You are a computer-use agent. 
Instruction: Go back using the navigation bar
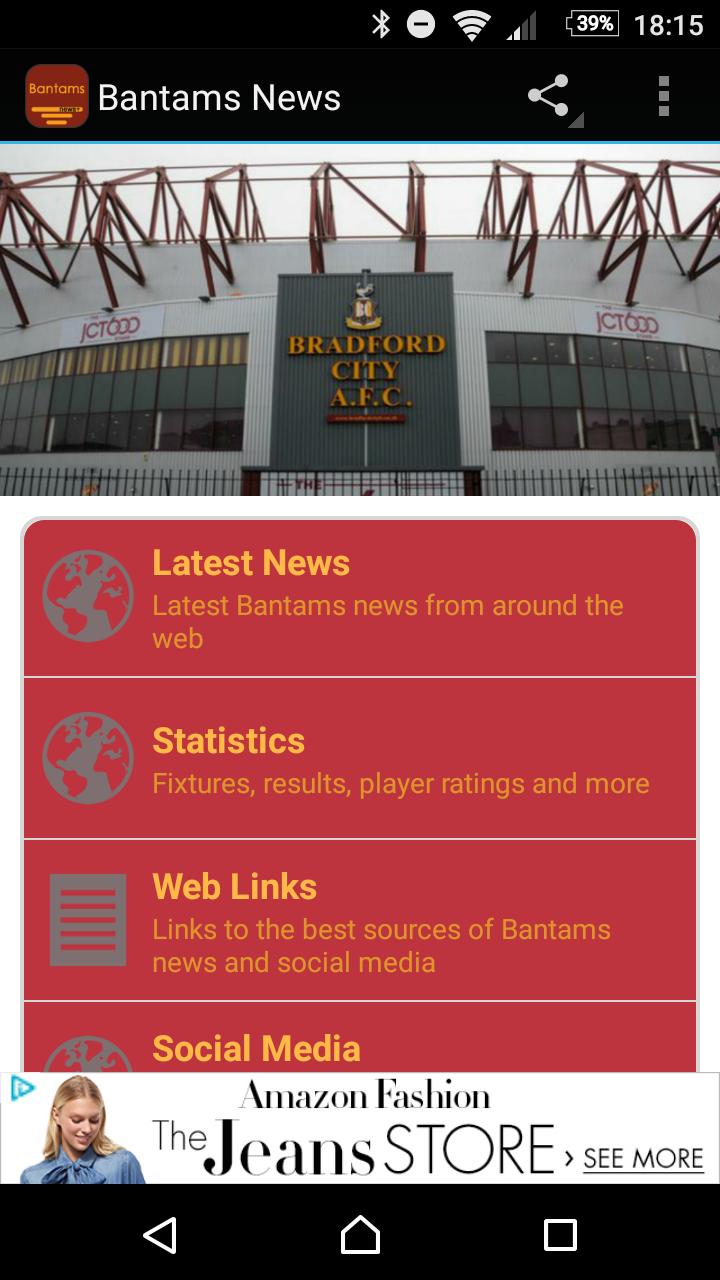point(160,1235)
